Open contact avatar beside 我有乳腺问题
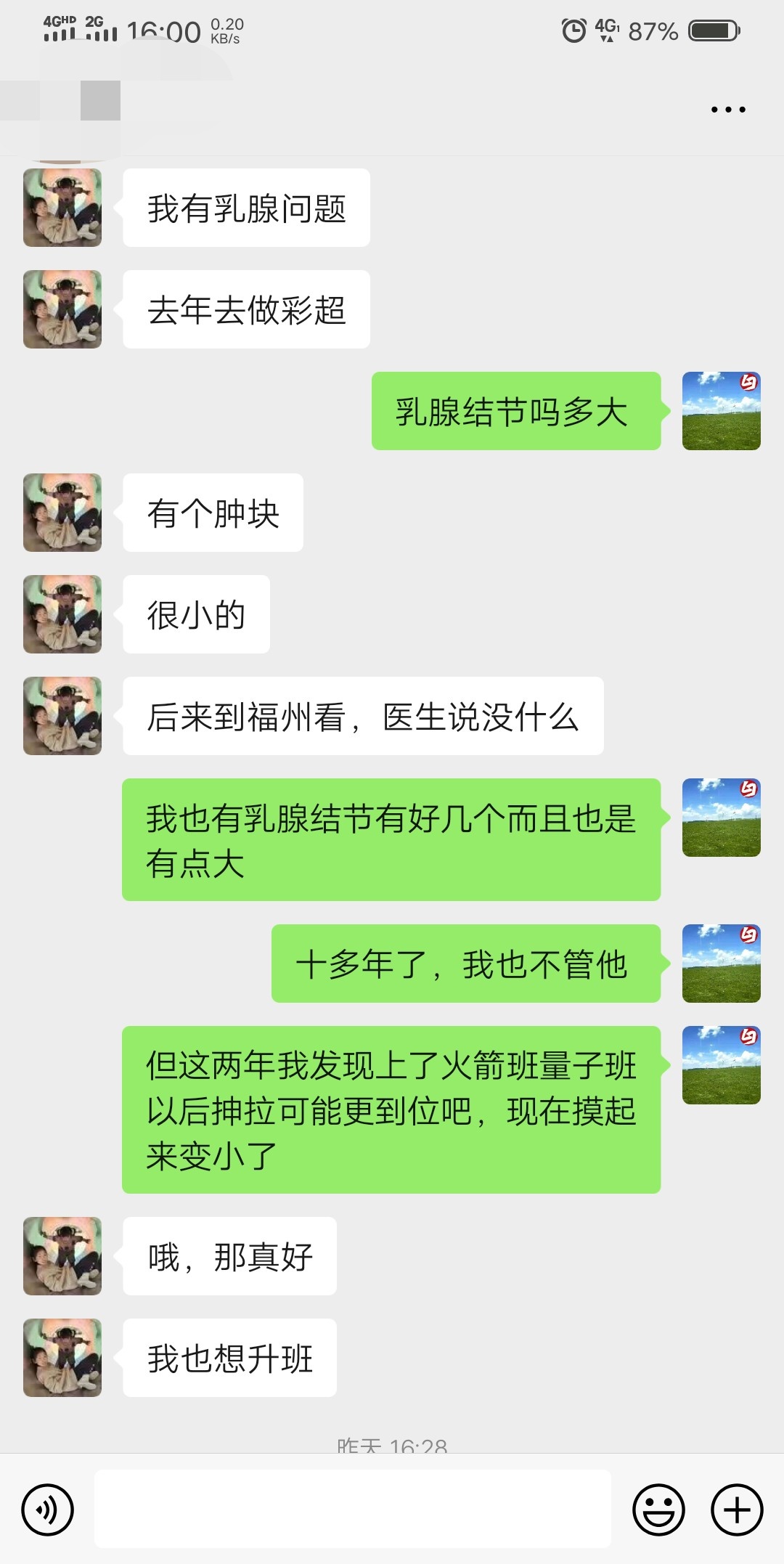 (62, 208)
